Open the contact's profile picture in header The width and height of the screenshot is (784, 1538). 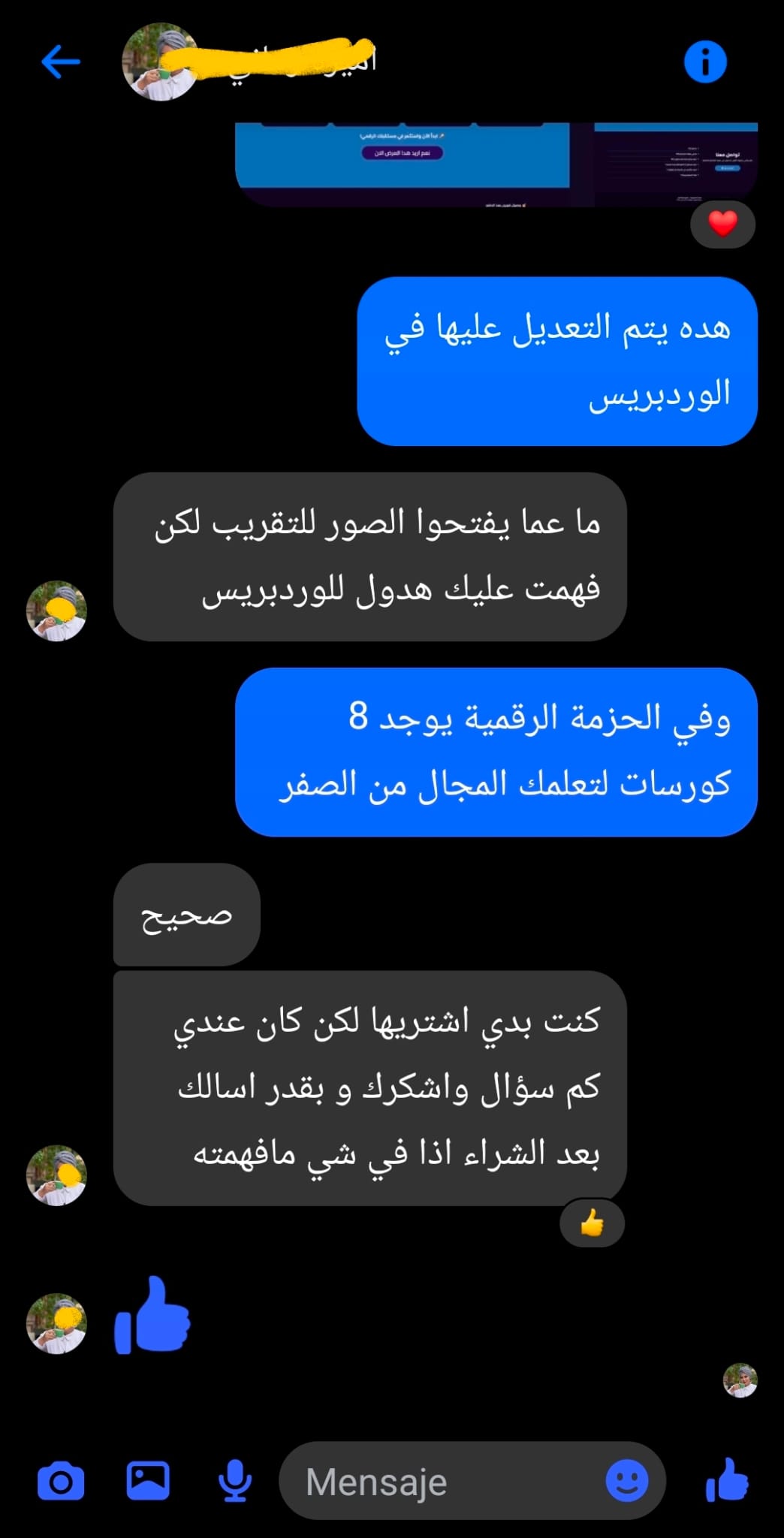159,62
